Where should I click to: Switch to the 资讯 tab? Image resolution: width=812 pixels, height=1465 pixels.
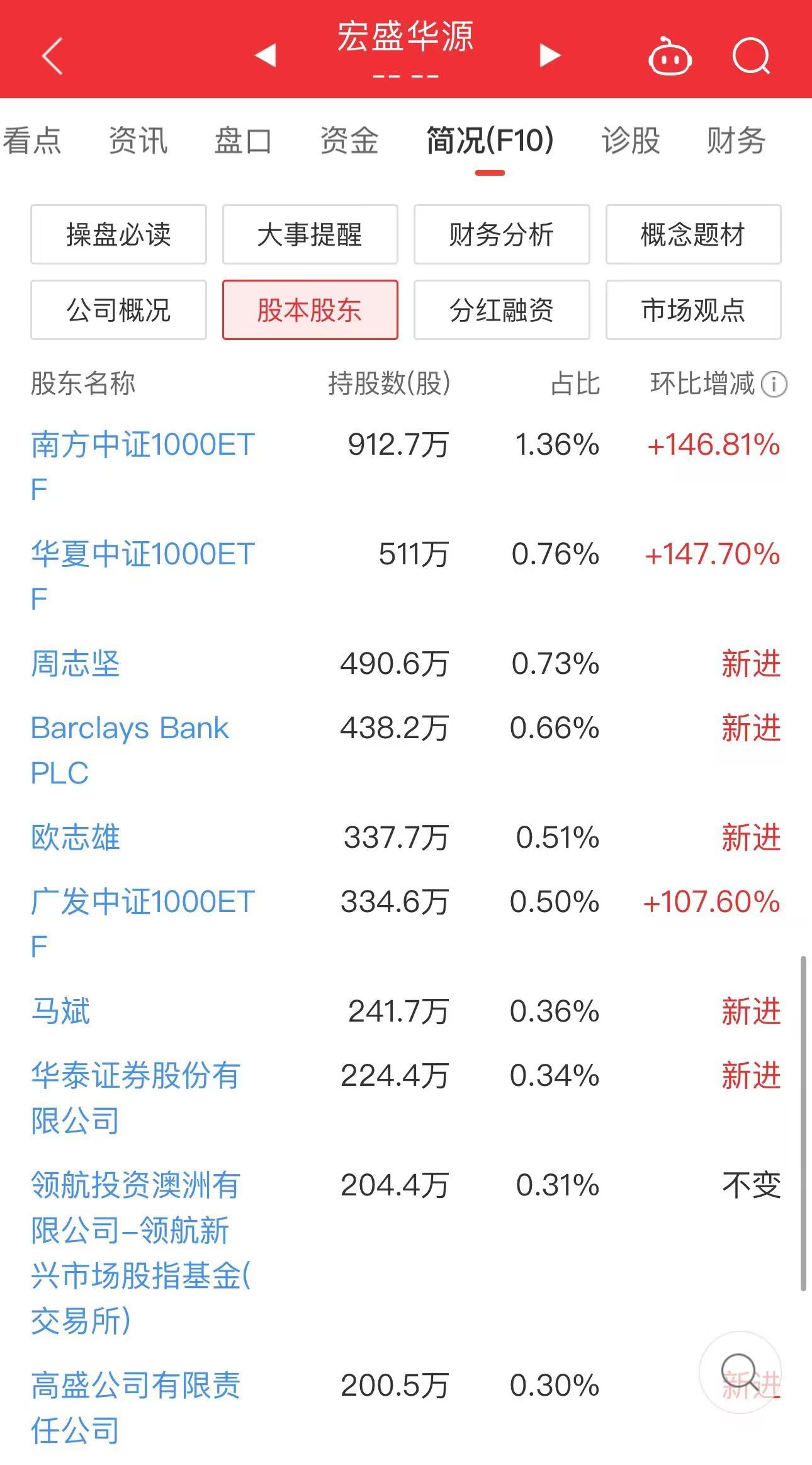click(x=138, y=140)
